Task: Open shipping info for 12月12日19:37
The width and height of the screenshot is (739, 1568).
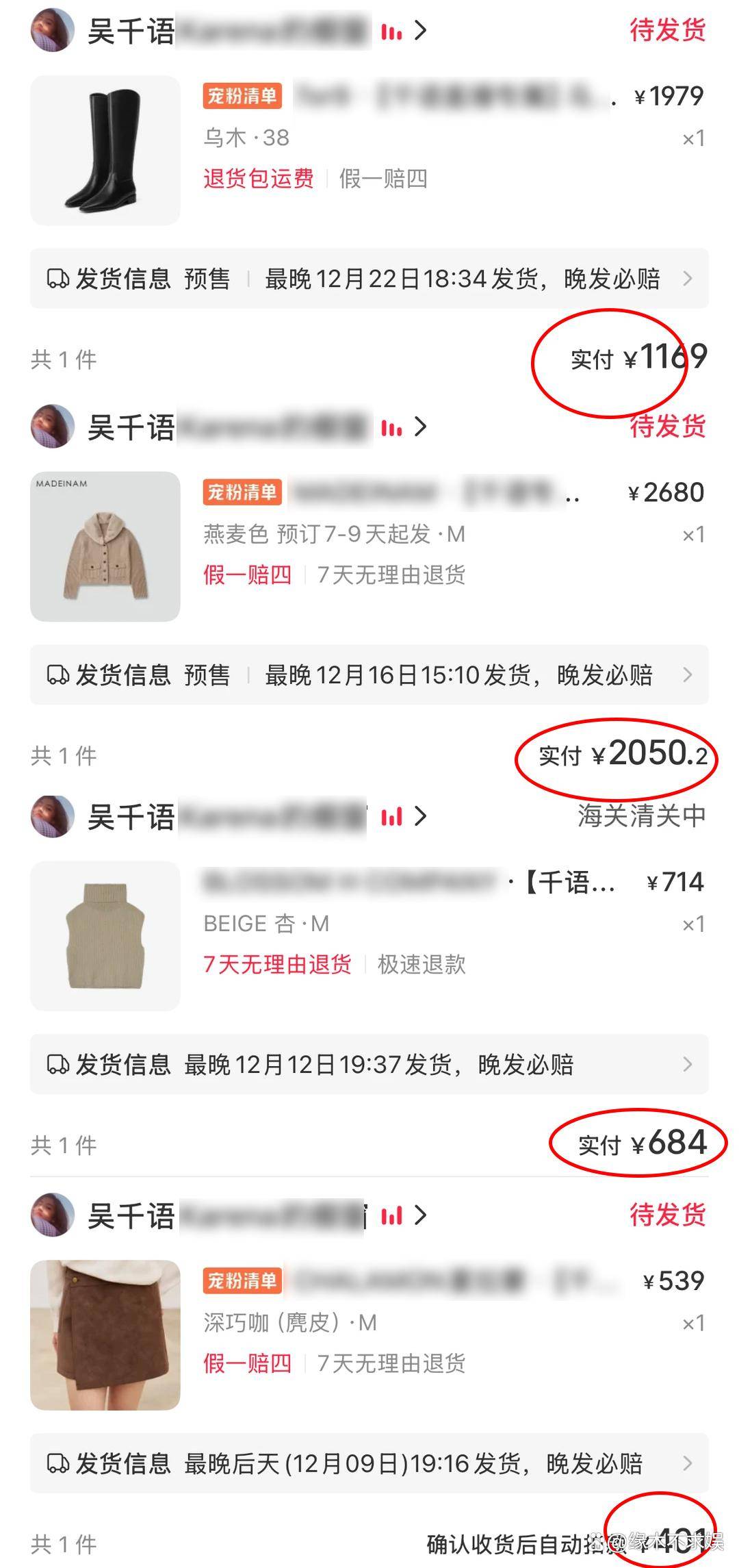Action: pyautogui.click(x=369, y=1064)
